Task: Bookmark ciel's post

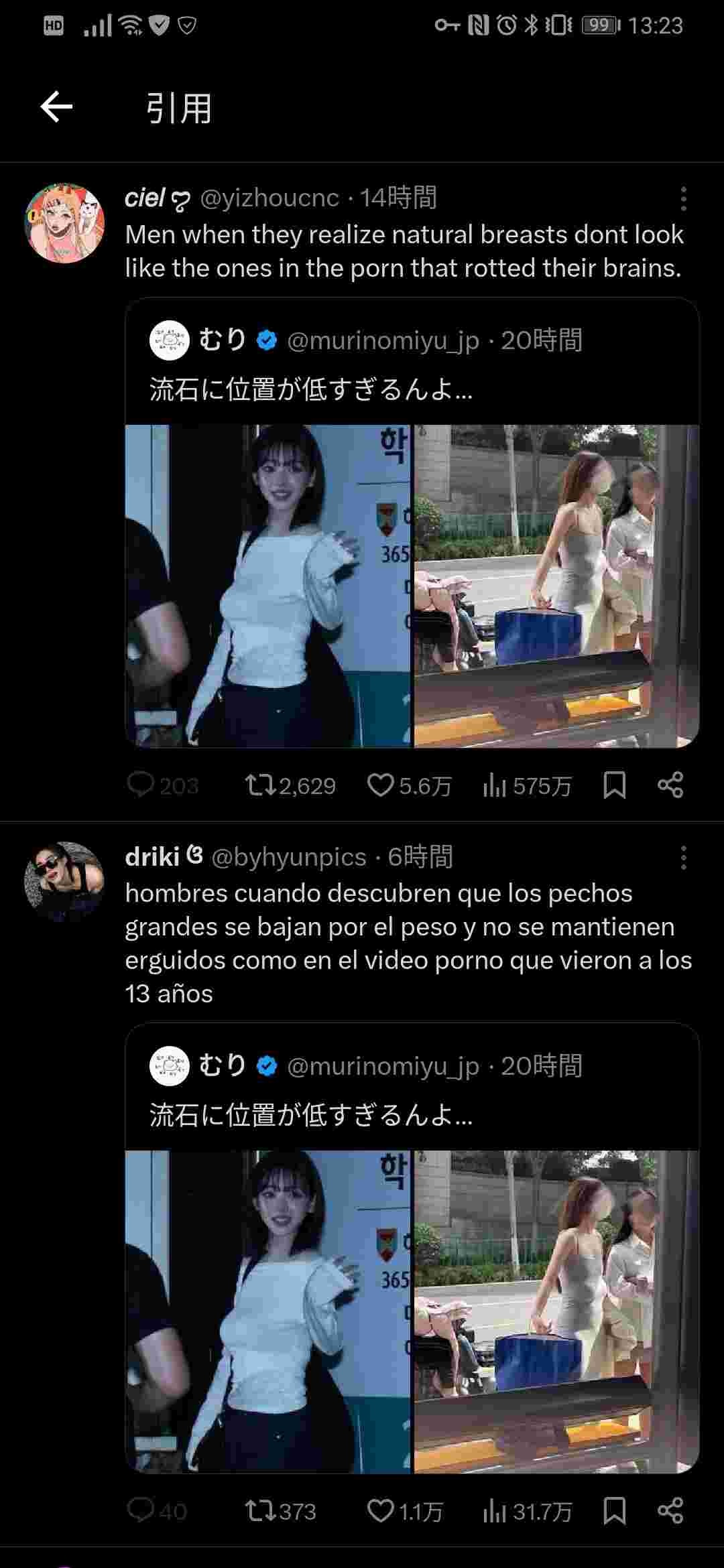Action: tap(614, 785)
